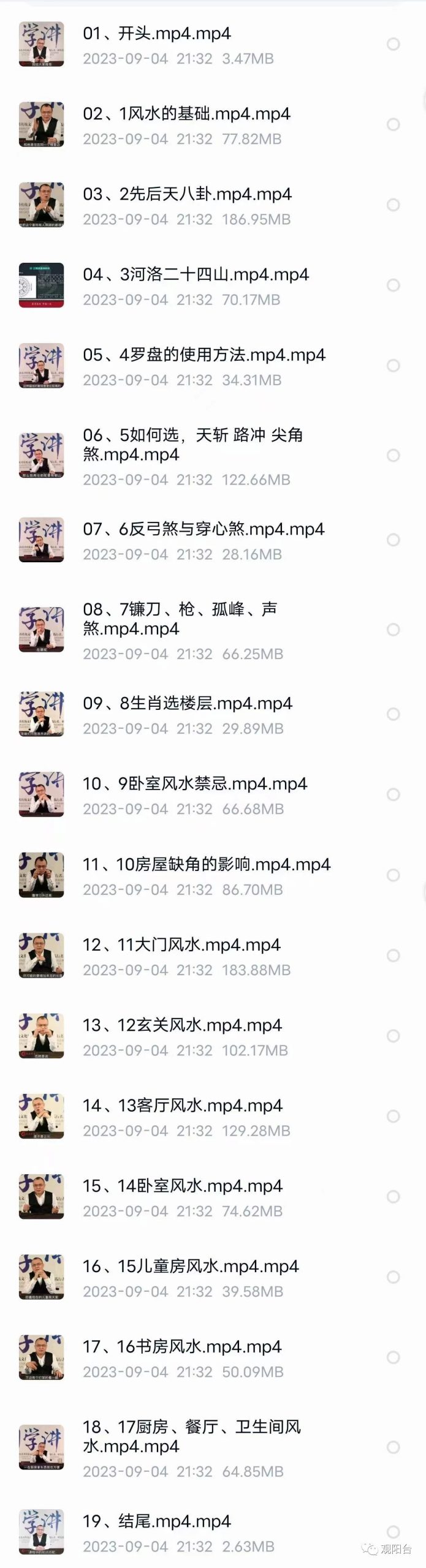This screenshot has height=1568, width=426.
Task: Select the circle for 09、8生肖选楼层.mp4
Action: pos(394,714)
